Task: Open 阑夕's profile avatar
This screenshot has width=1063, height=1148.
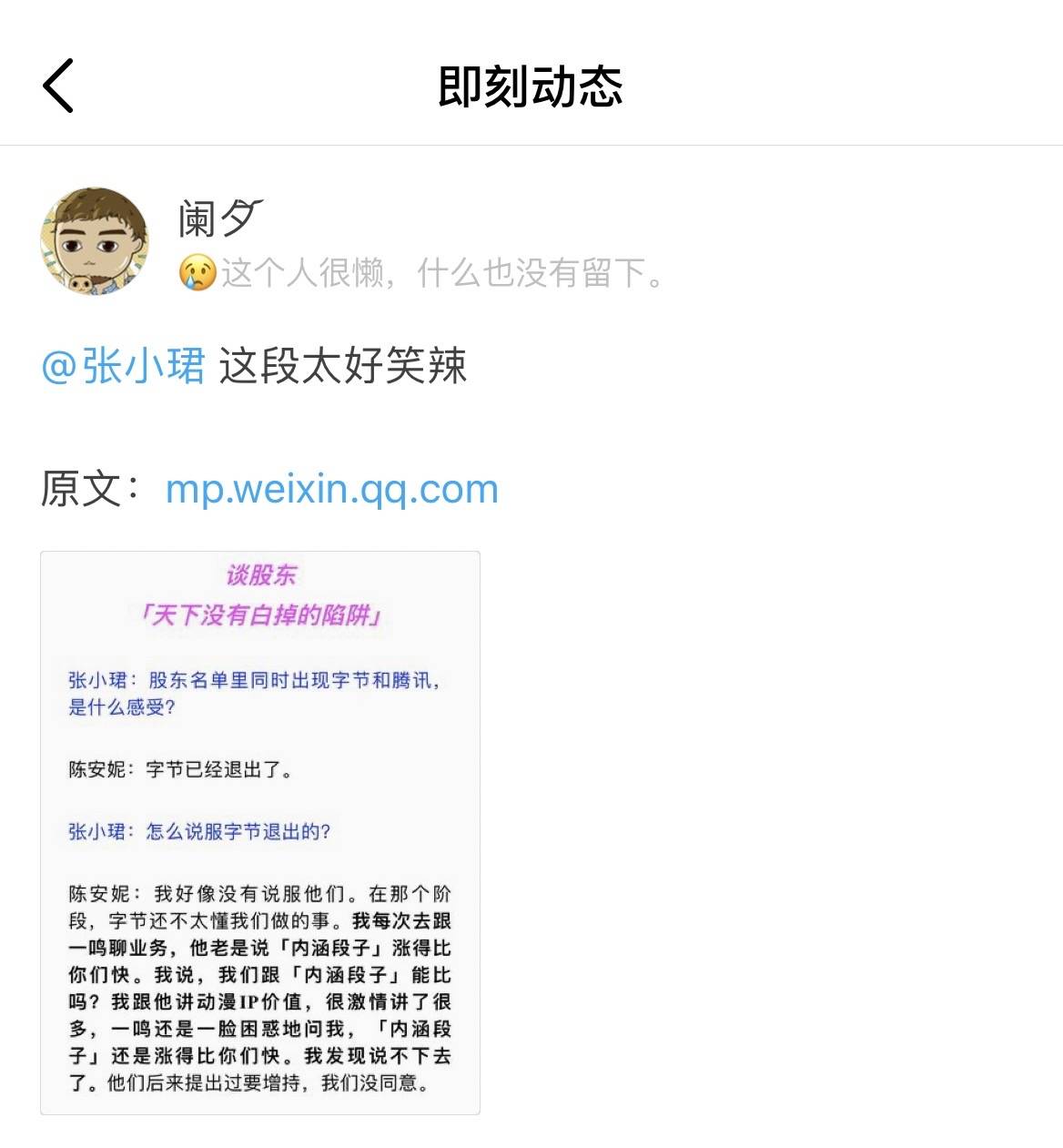Action: coord(95,241)
